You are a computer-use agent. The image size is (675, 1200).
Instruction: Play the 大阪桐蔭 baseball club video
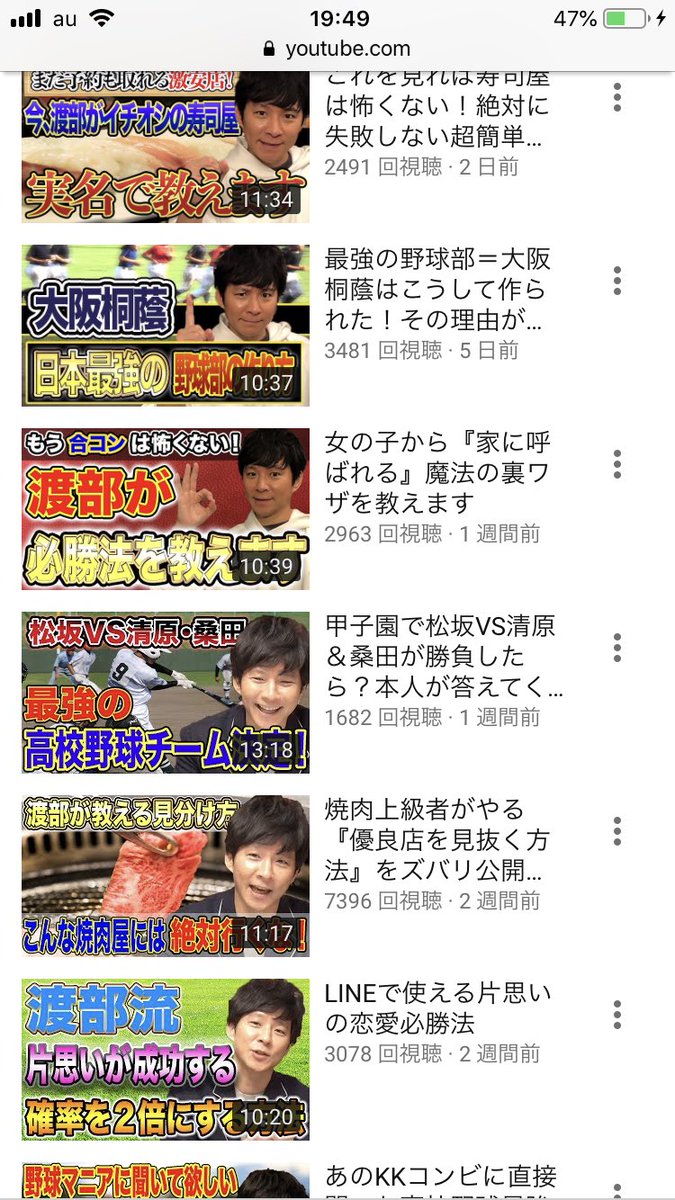pyautogui.click(x=165, y=325)
